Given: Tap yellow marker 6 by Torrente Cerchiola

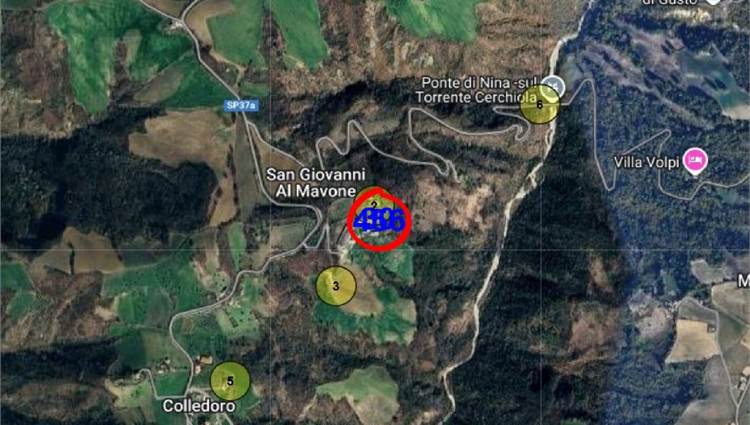Looking at the screenshot, I should (x=539, y=104).
